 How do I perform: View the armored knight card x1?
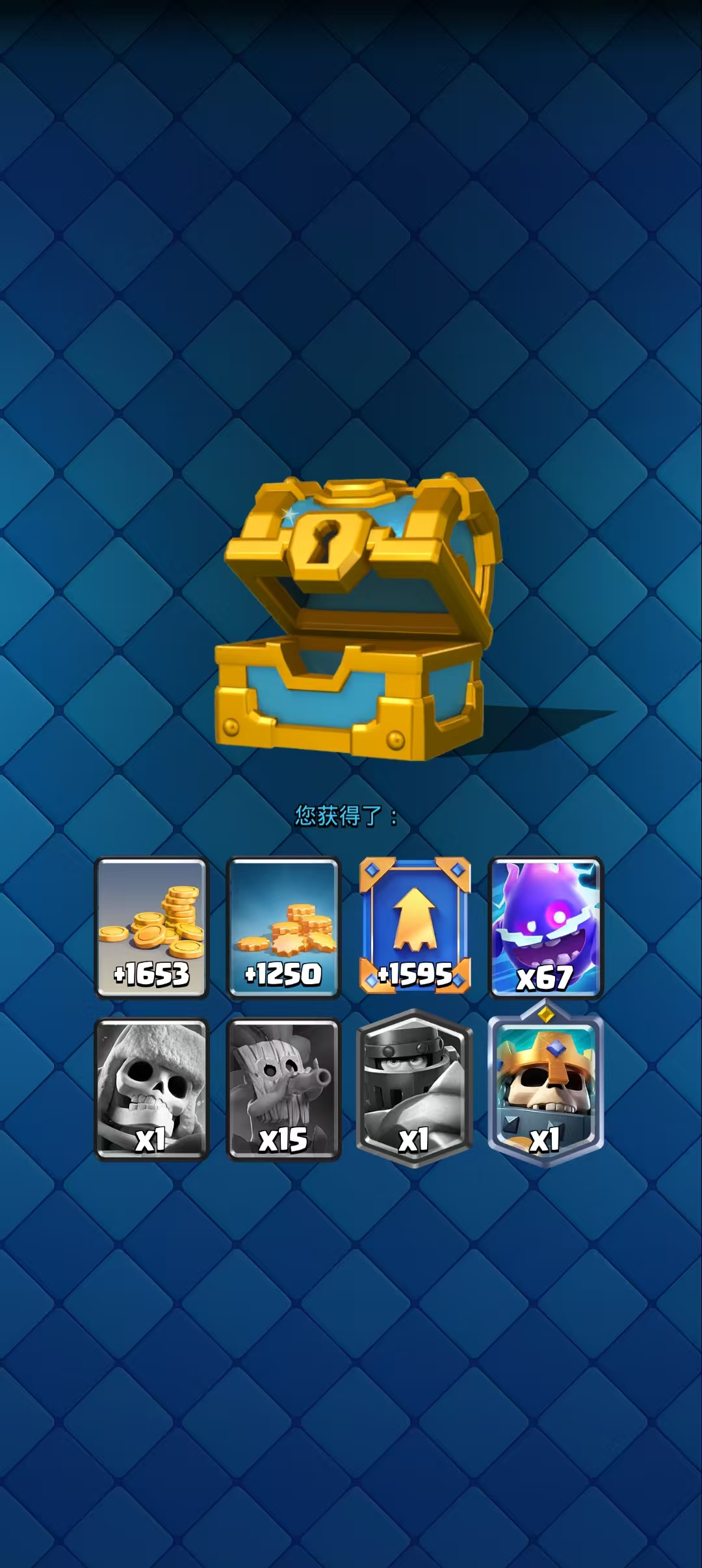coord(415,1089)
